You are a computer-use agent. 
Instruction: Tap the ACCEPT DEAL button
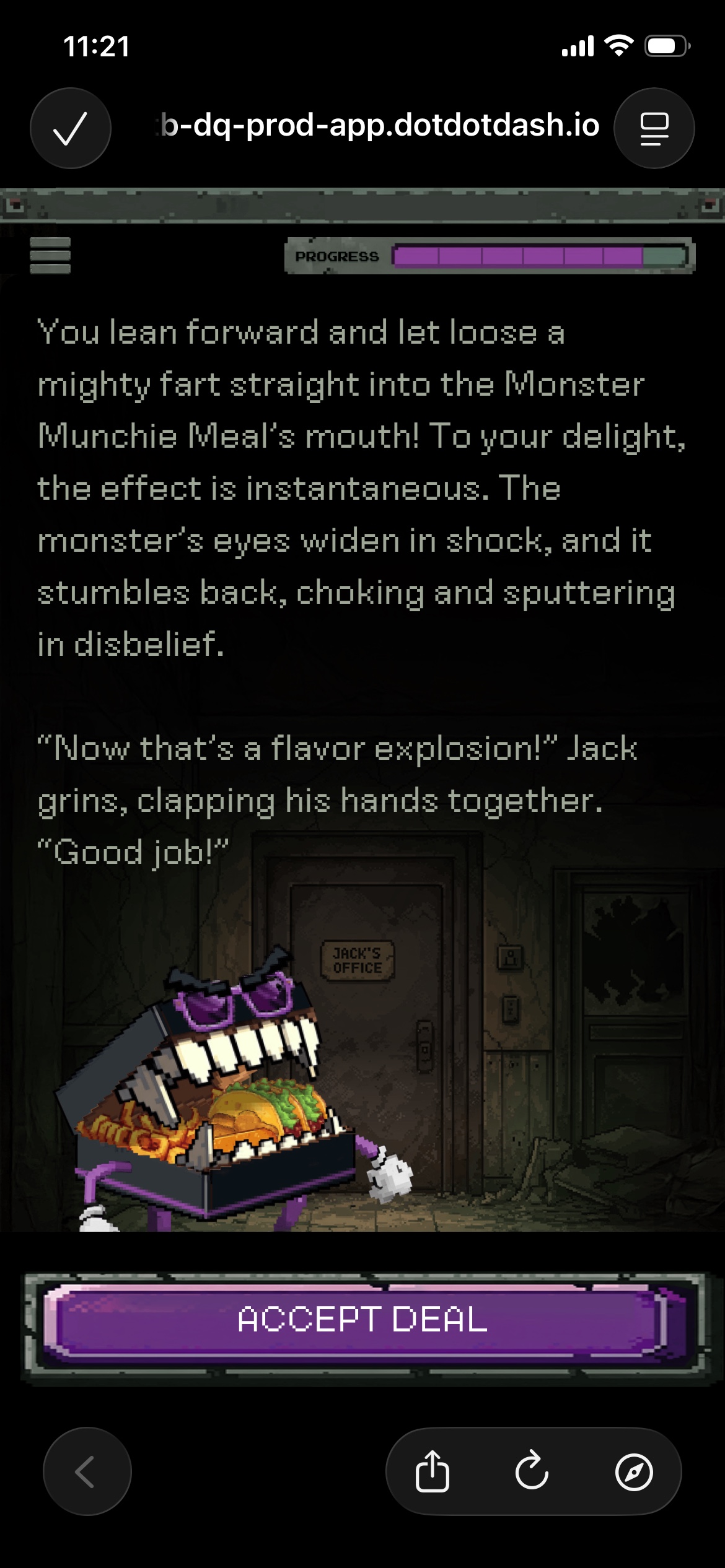pos(362,1320)
